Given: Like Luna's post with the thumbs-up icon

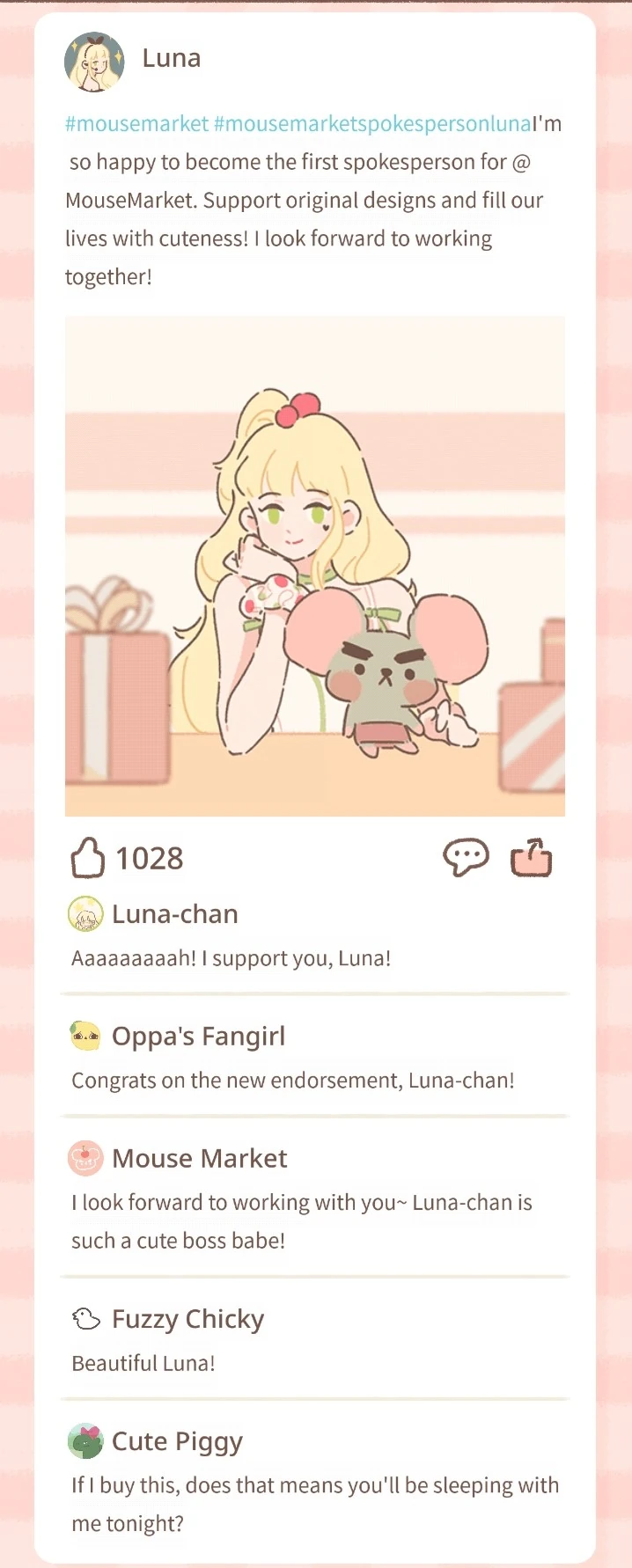Looking at the screenshot, I should tap(87, 858).
